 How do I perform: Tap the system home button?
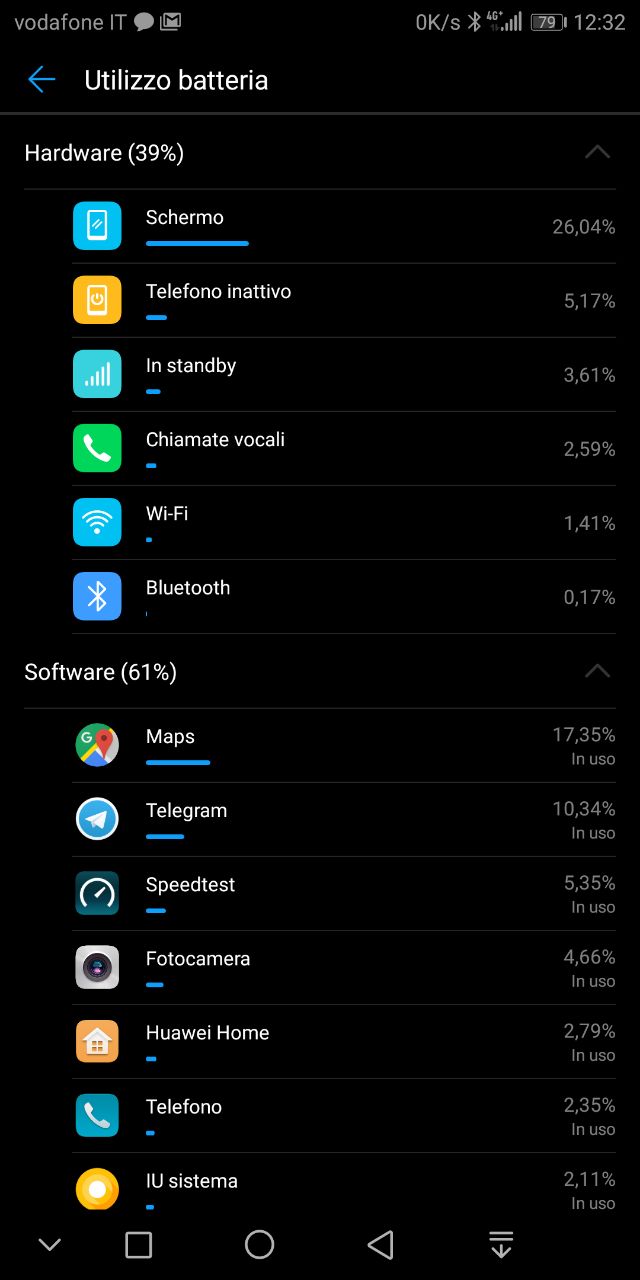(259, 1244)
